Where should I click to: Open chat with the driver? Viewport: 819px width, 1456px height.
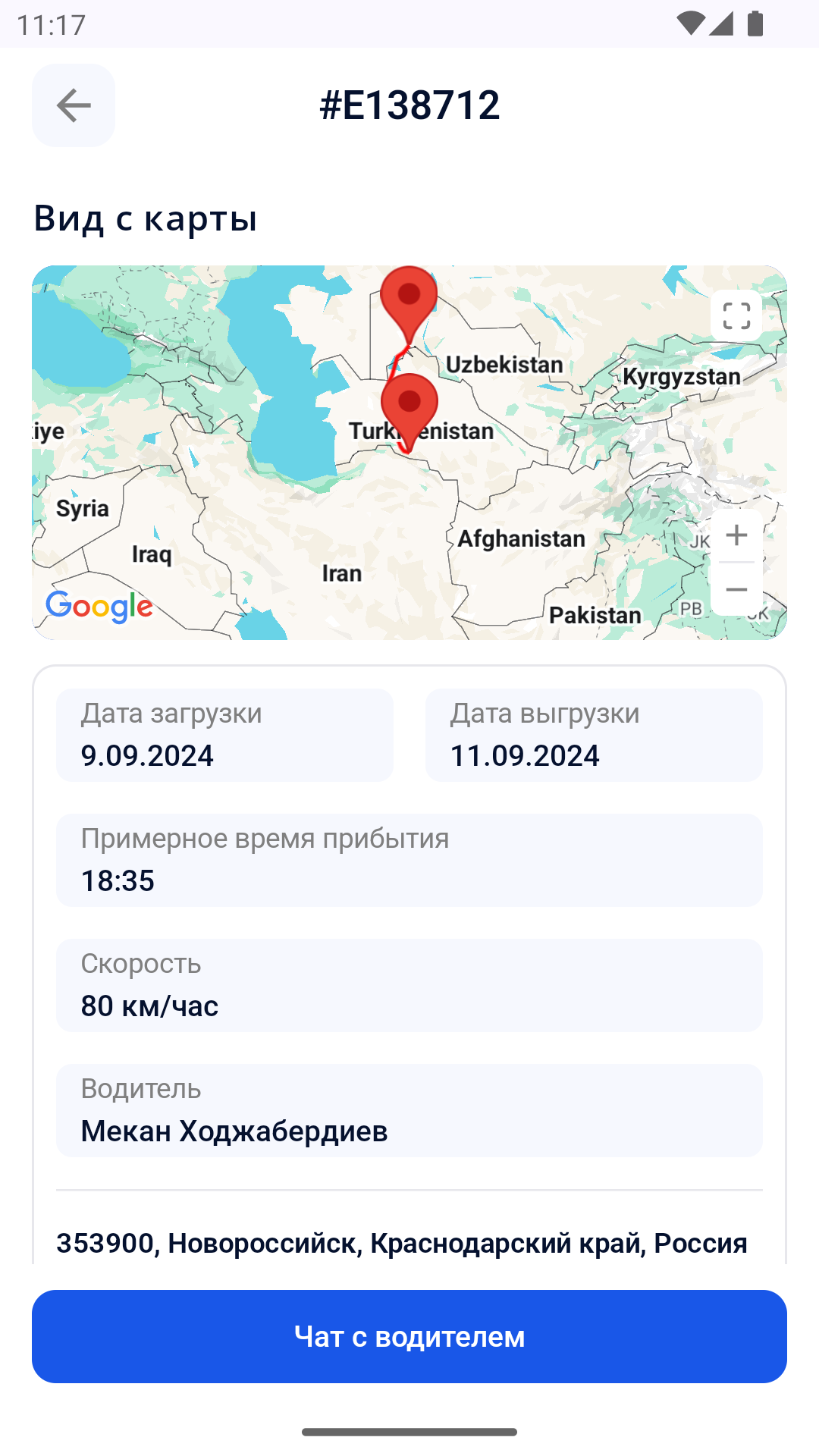409,1336
